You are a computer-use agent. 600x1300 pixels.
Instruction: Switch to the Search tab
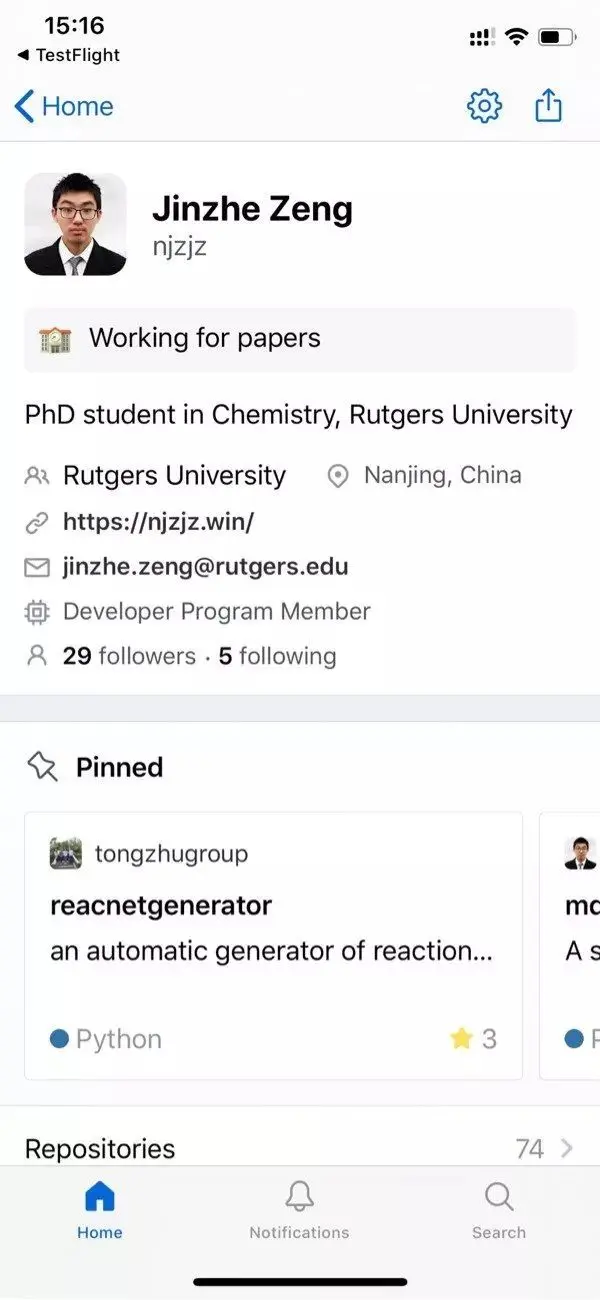pos(498,1209)
